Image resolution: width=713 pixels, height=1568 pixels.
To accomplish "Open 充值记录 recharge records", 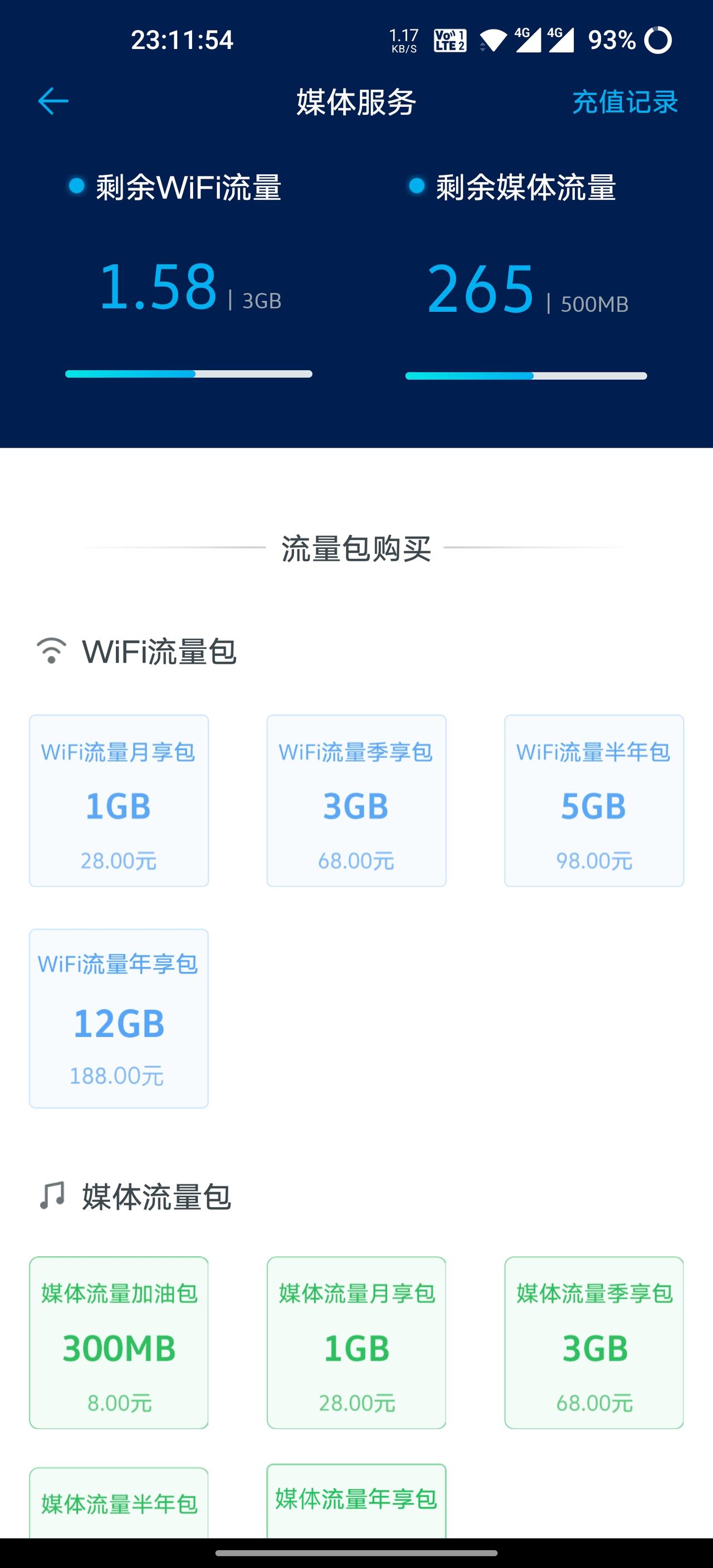I will click(x=625, y=102).
